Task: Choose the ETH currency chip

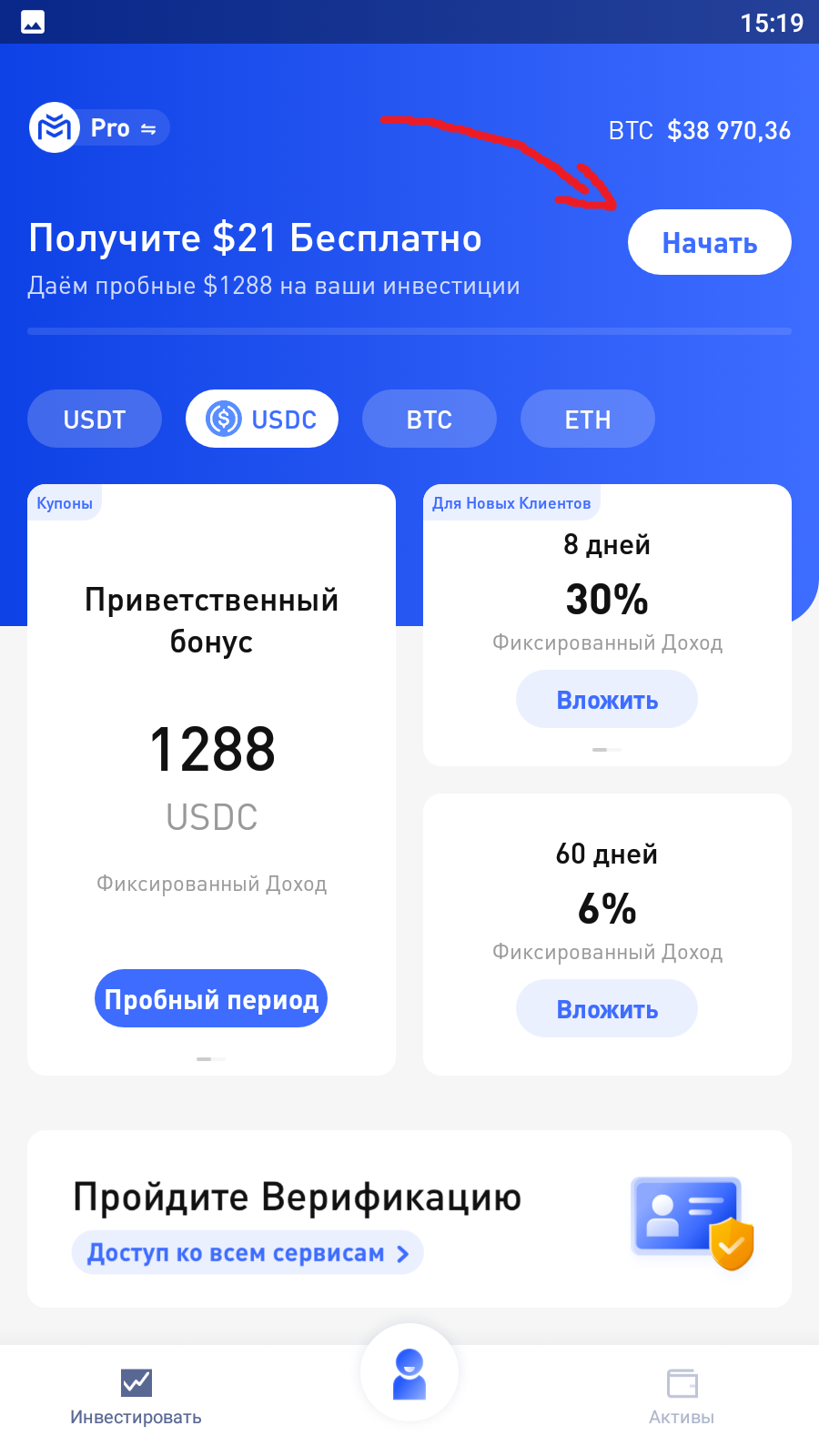Action: pyautogui.click(x=587, y=420)
